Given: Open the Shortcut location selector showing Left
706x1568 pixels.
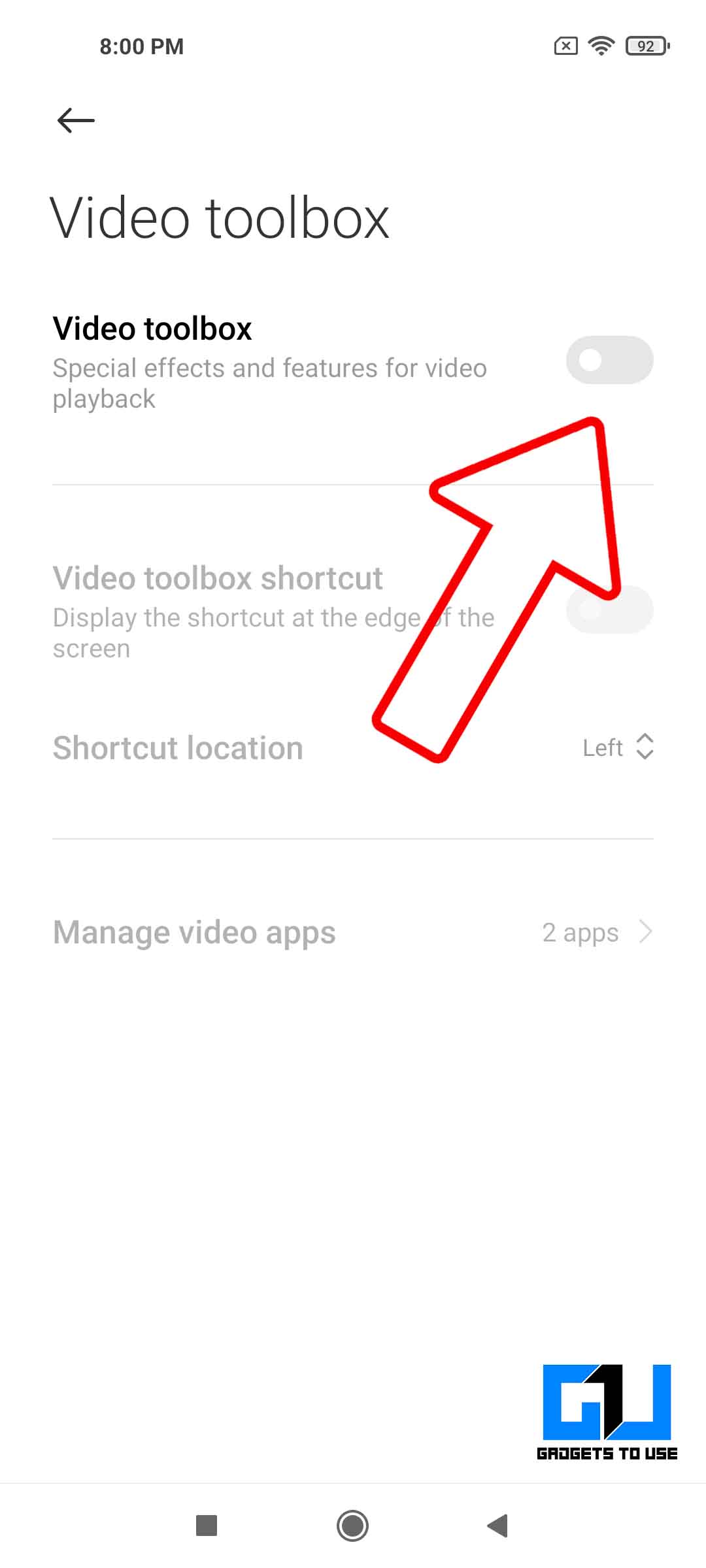Looking at the screenshot, I should 602,747.
